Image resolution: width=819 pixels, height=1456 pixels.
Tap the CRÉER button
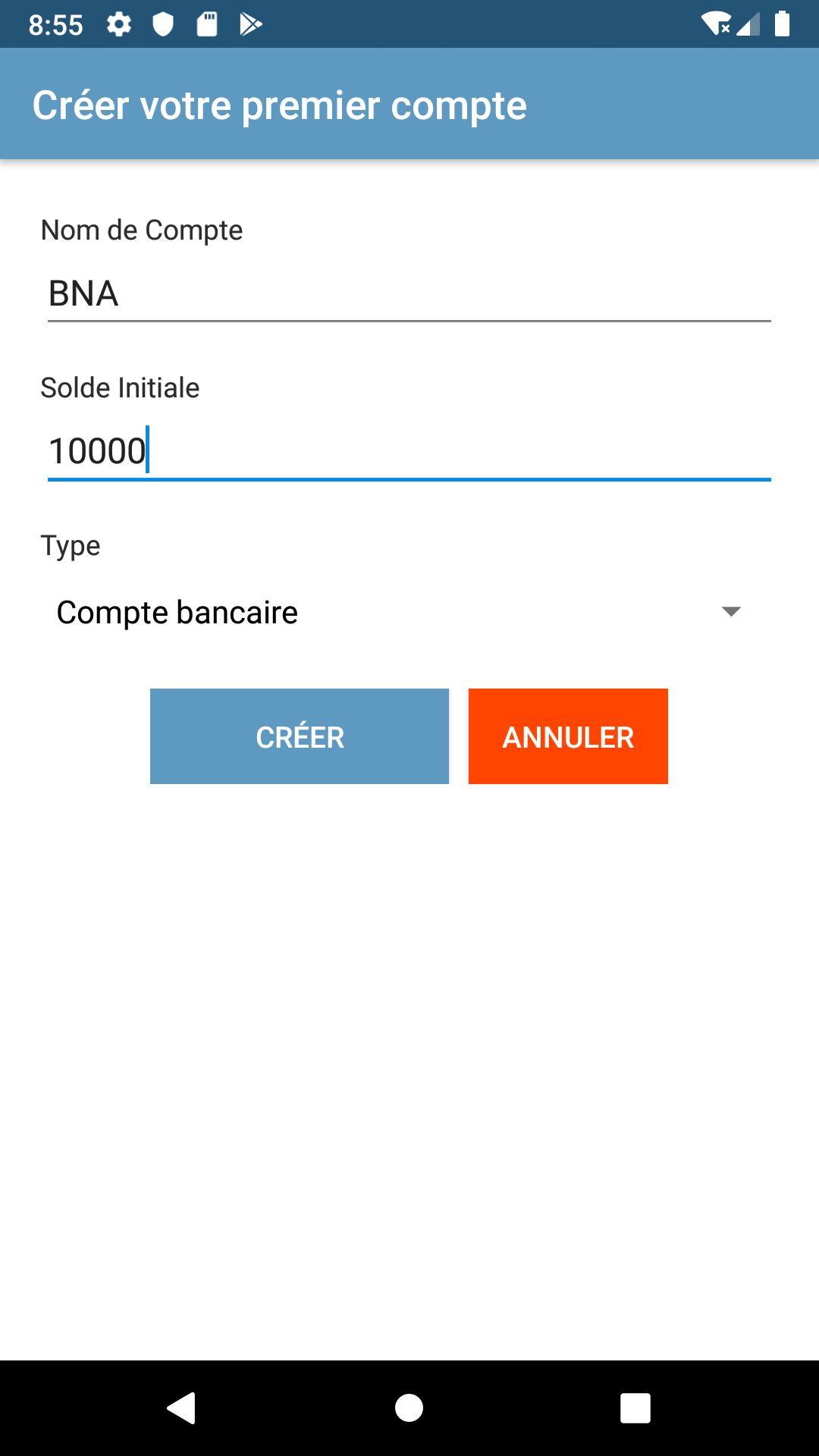pyautogui.click(x=300, y=736)
